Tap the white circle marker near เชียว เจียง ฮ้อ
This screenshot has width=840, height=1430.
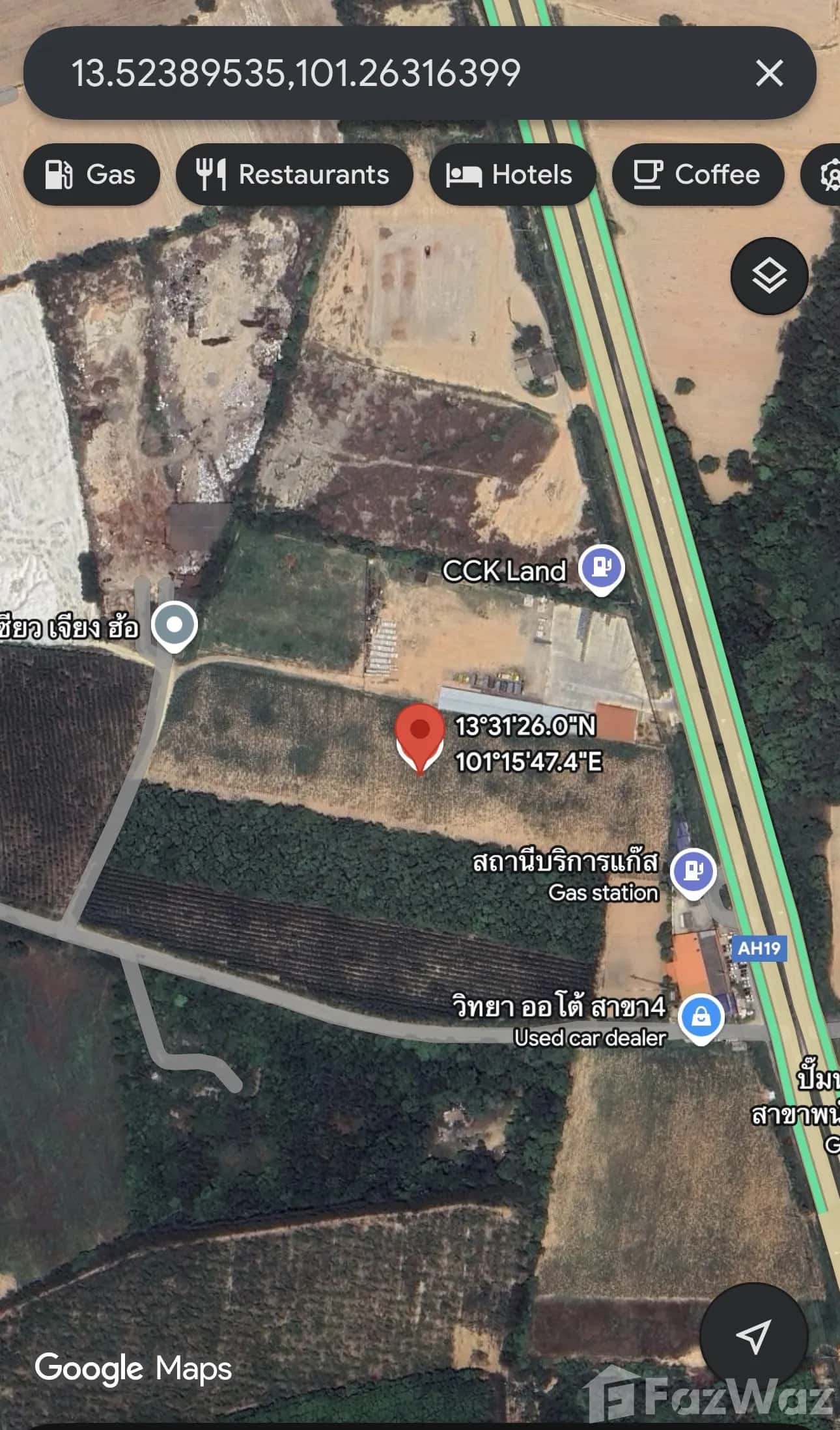pos(173,624)
